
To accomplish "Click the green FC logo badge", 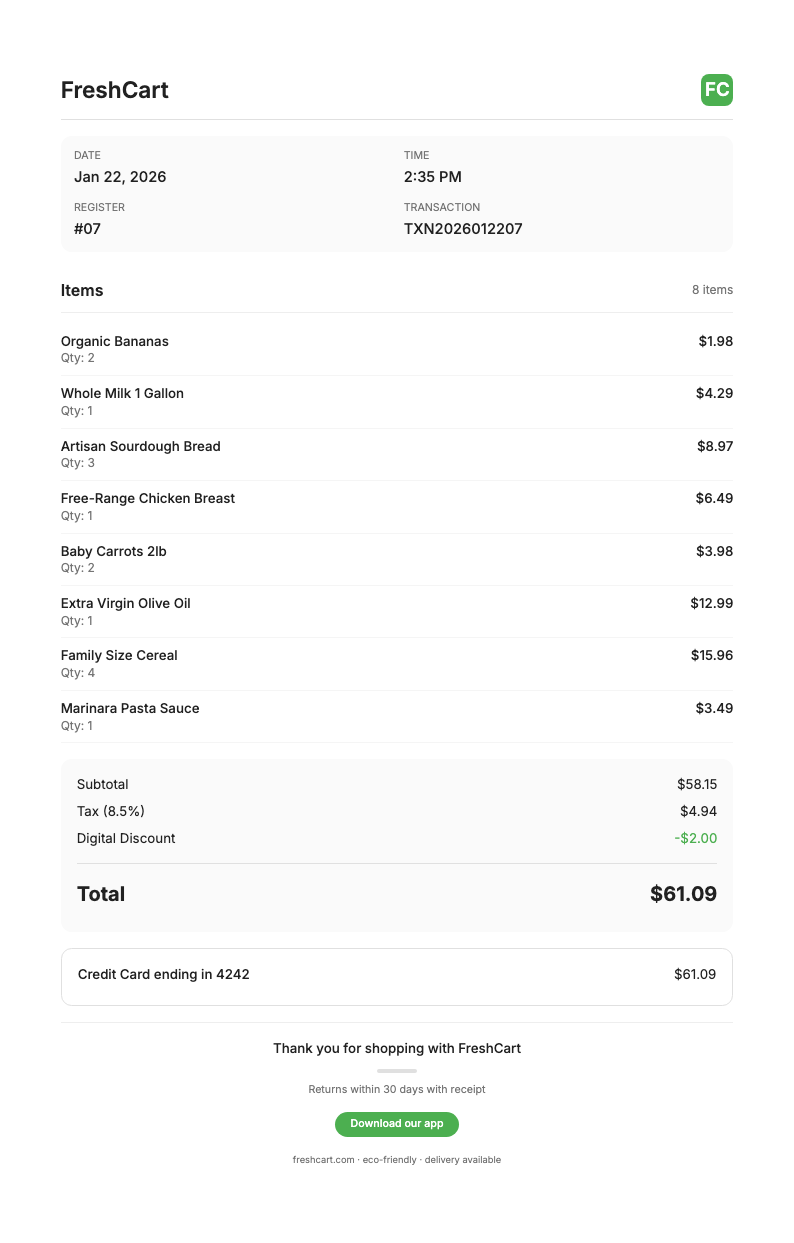I will [x=717, y=90].
